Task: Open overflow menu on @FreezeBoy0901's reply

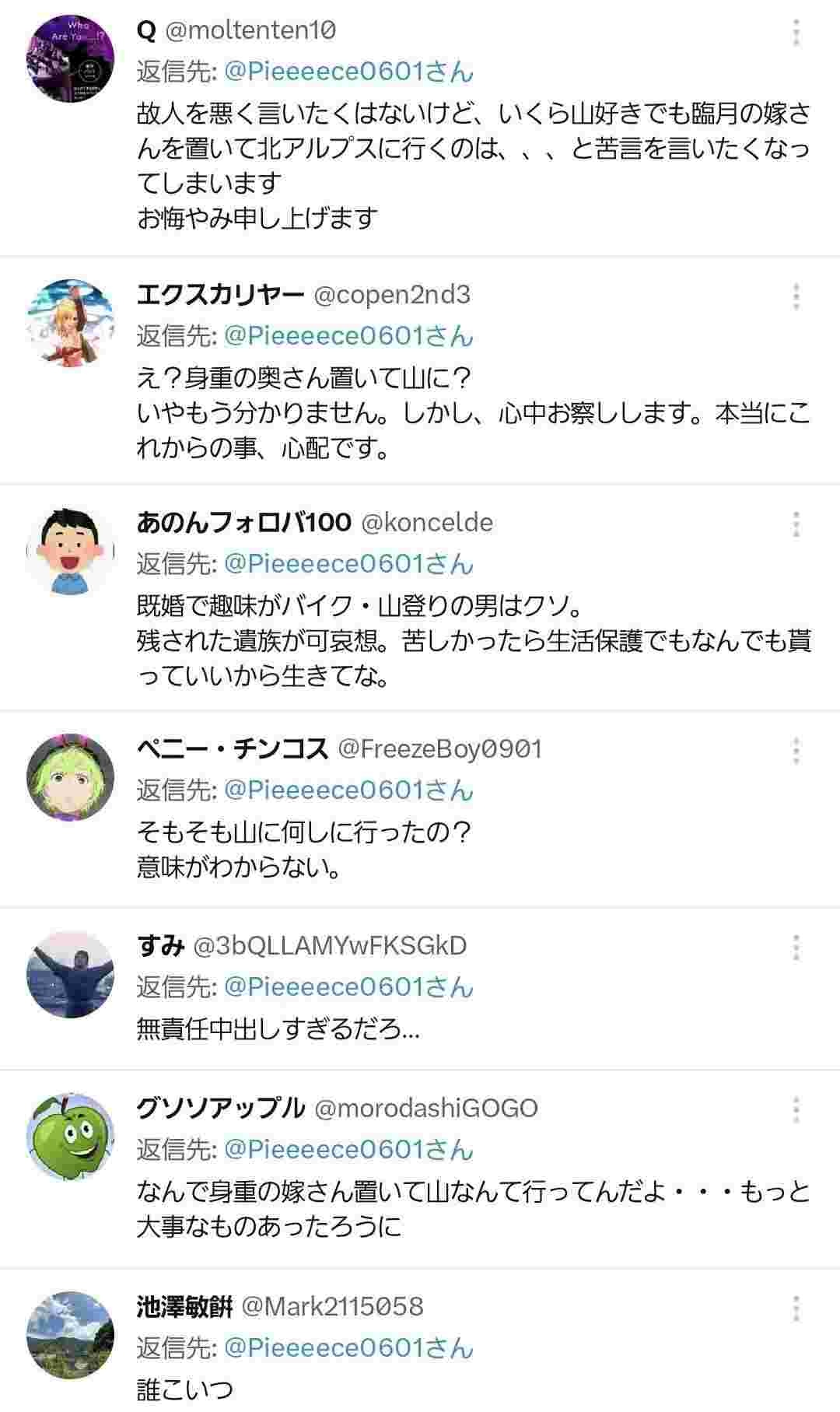Action: click(x=796, y=751)
